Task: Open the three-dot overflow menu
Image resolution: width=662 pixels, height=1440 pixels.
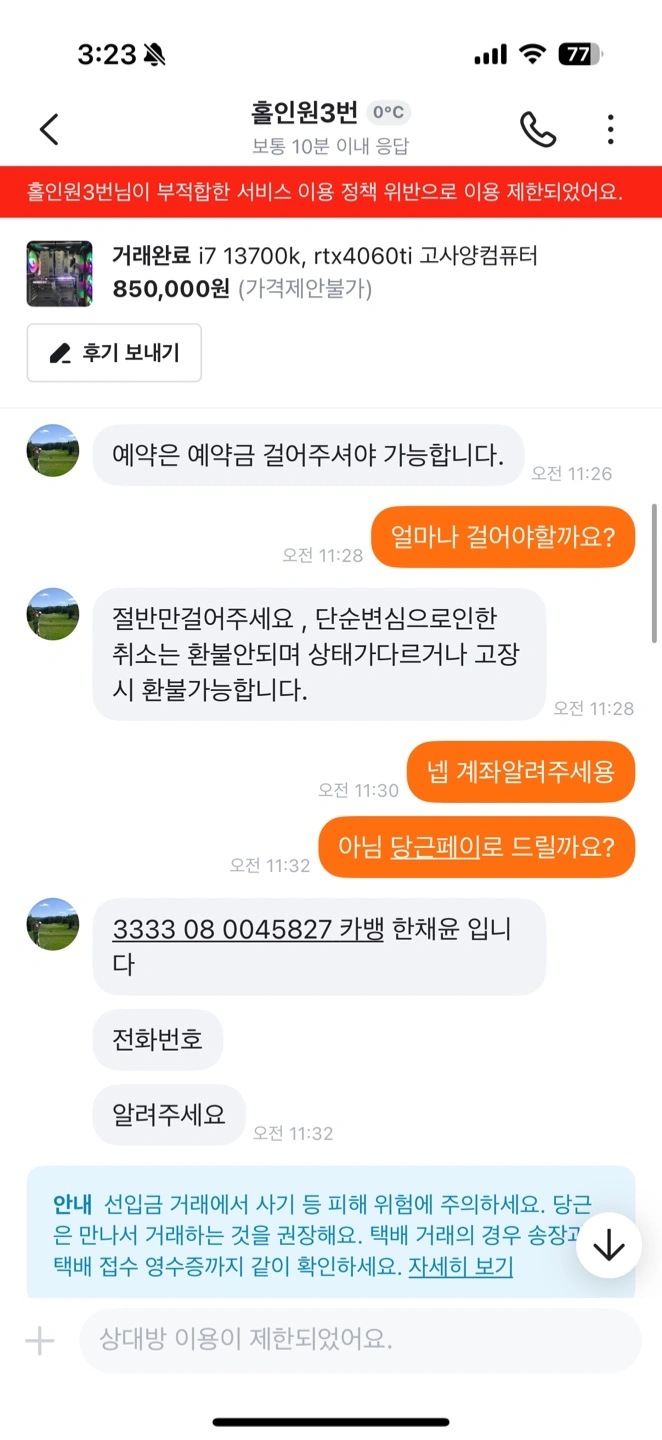Action: (x=610, y=129)
